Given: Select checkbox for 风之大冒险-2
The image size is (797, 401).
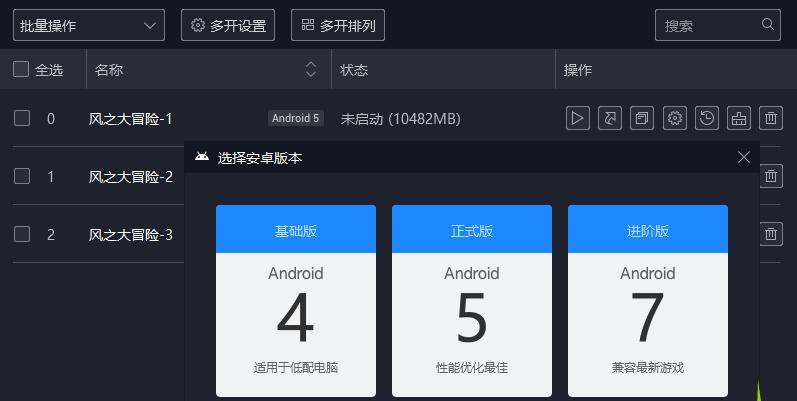Looking at the screenshot, I should click(22, 177).
